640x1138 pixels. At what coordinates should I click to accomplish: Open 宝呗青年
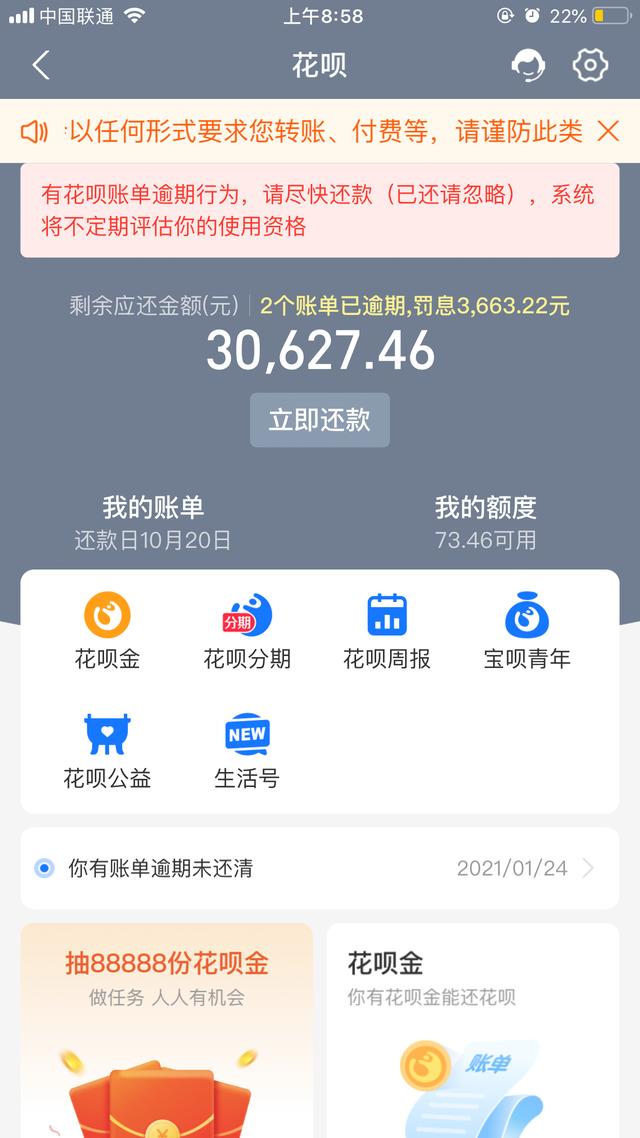pyautogui.click(x=527, y=630)
